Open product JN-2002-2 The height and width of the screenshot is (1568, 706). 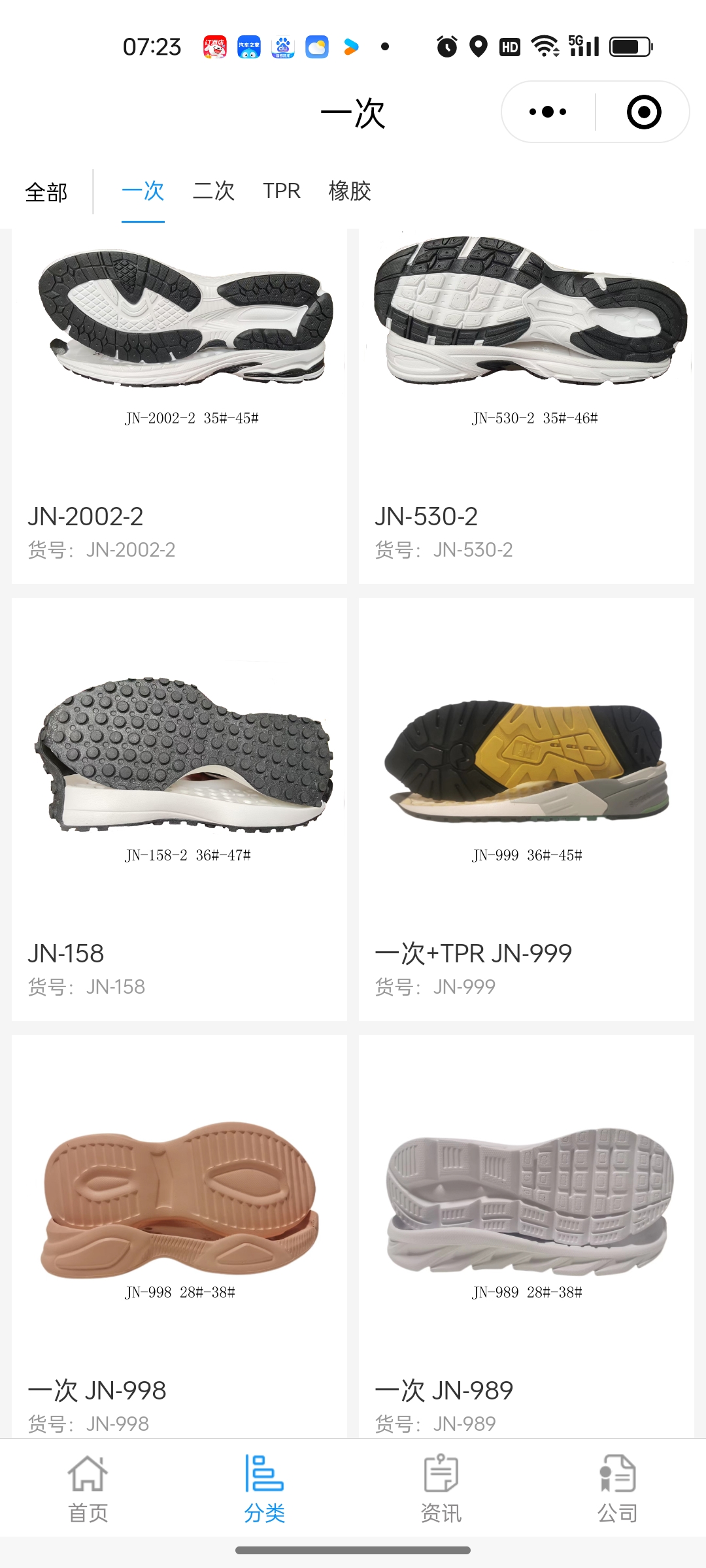pyautogui.click(x=179, y=405)
